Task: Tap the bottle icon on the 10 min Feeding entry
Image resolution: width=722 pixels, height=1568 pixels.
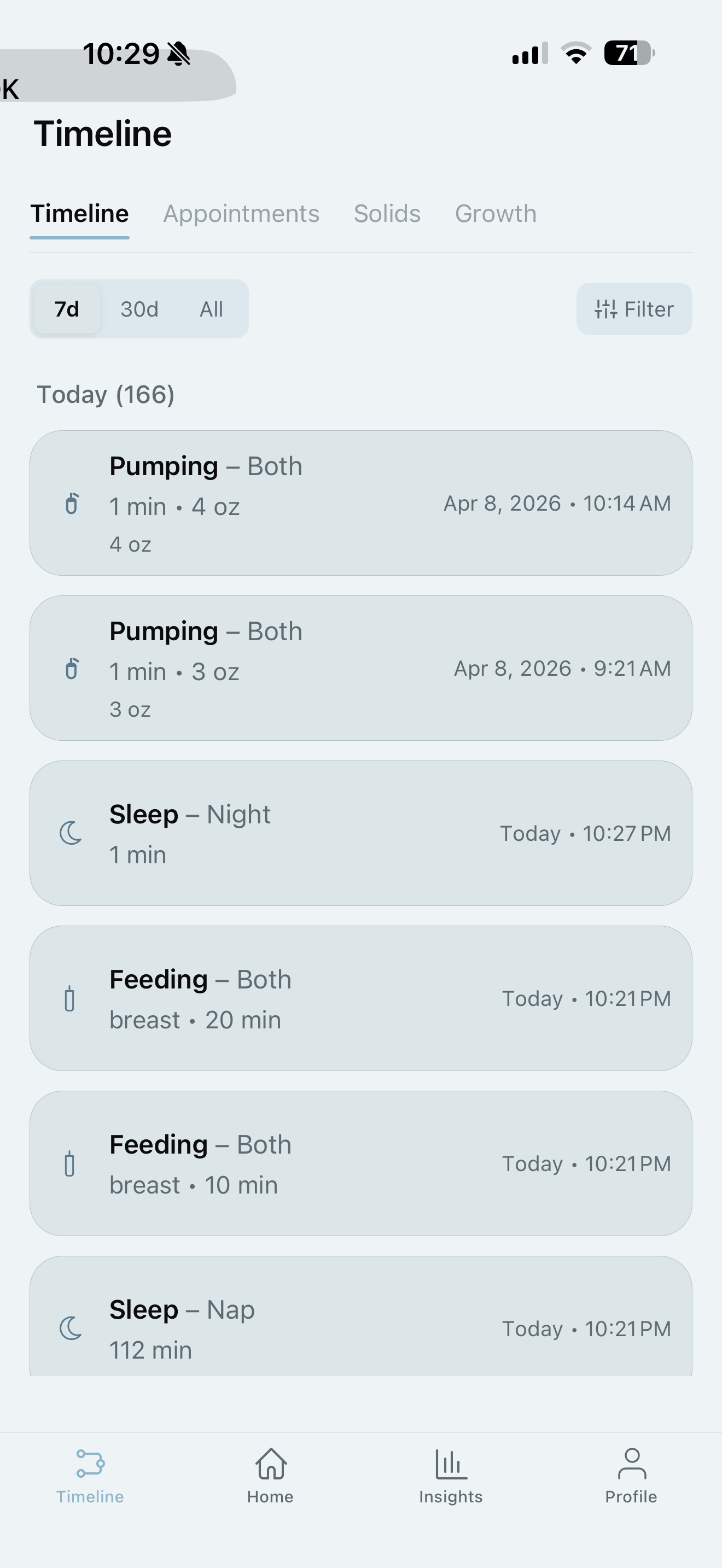Action: (70, 1163)
